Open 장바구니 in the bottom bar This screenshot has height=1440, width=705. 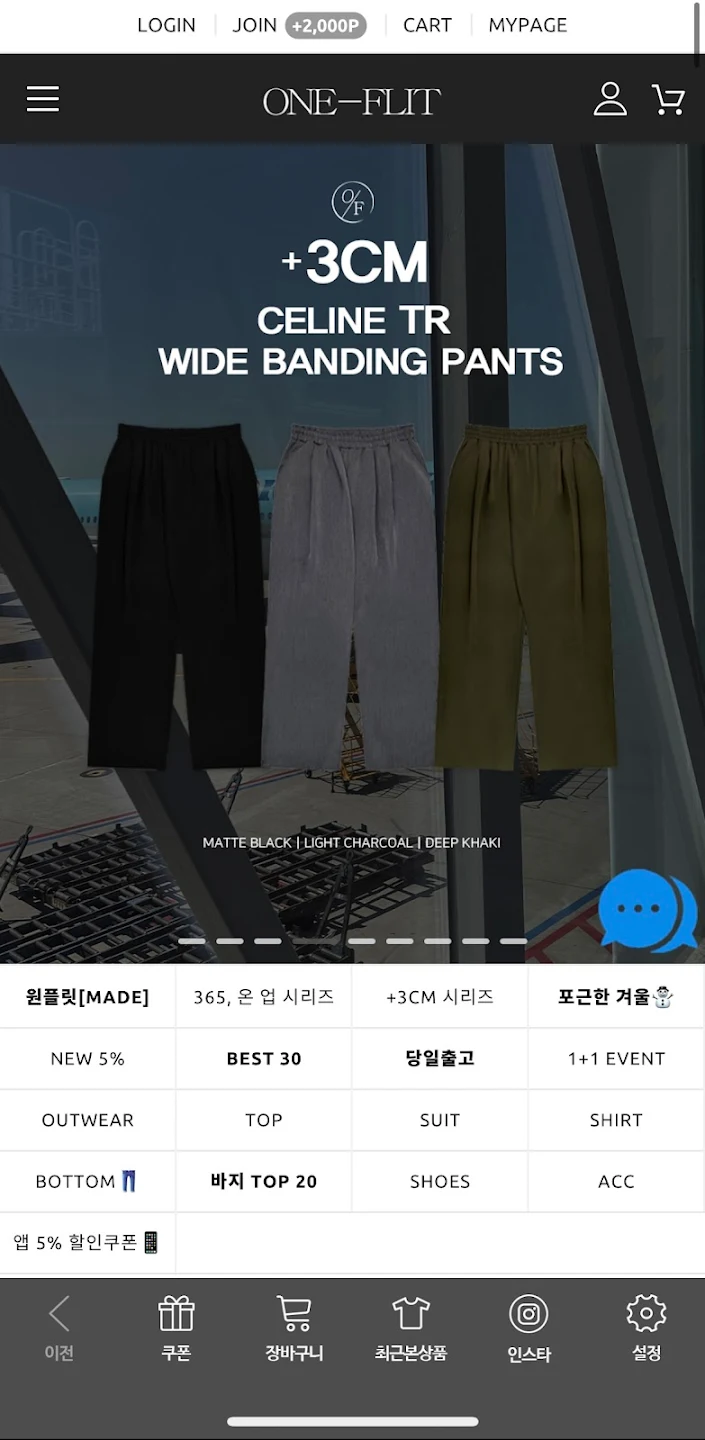[294, 1329]
